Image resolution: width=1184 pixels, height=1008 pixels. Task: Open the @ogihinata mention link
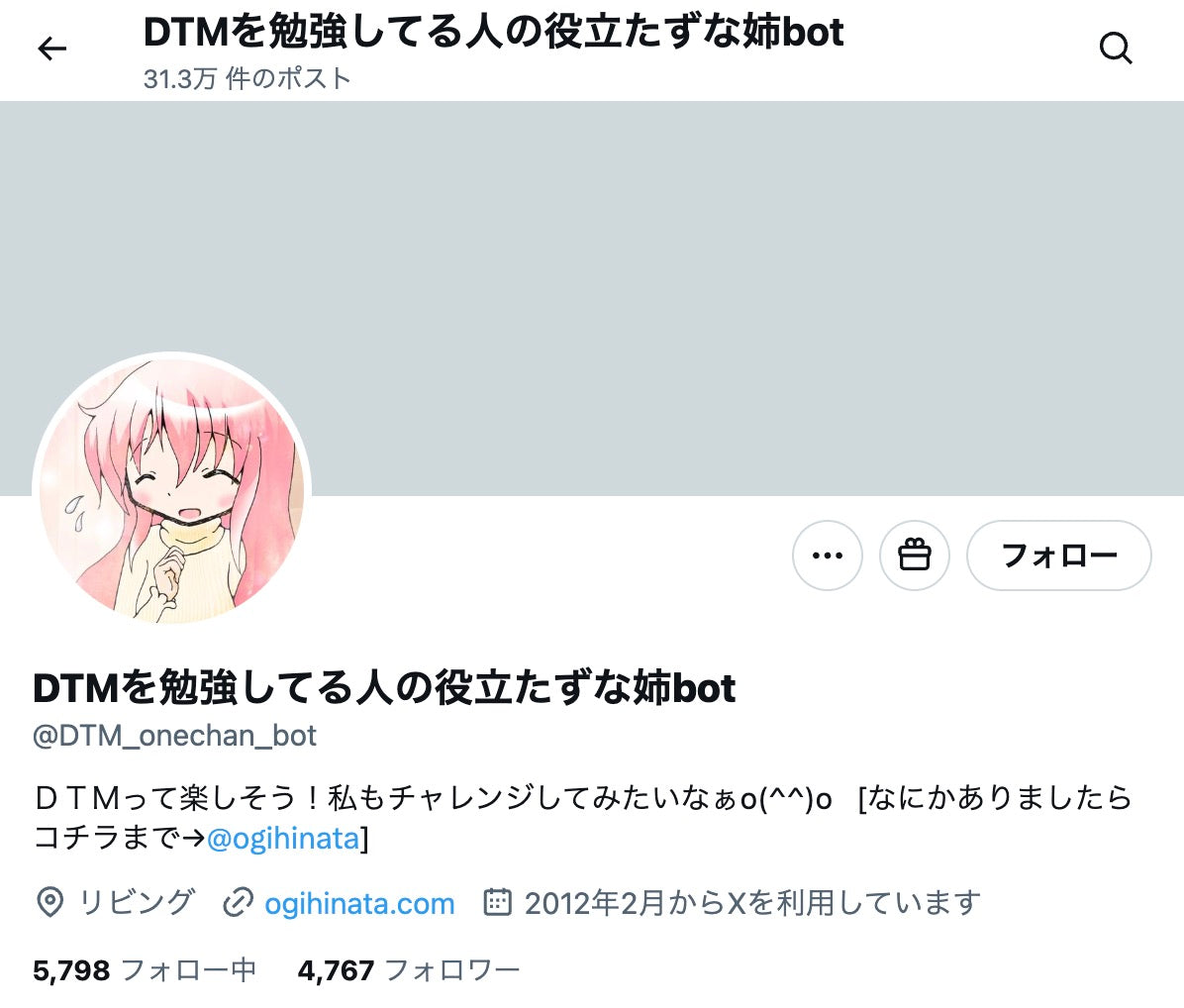click(283, 839)
